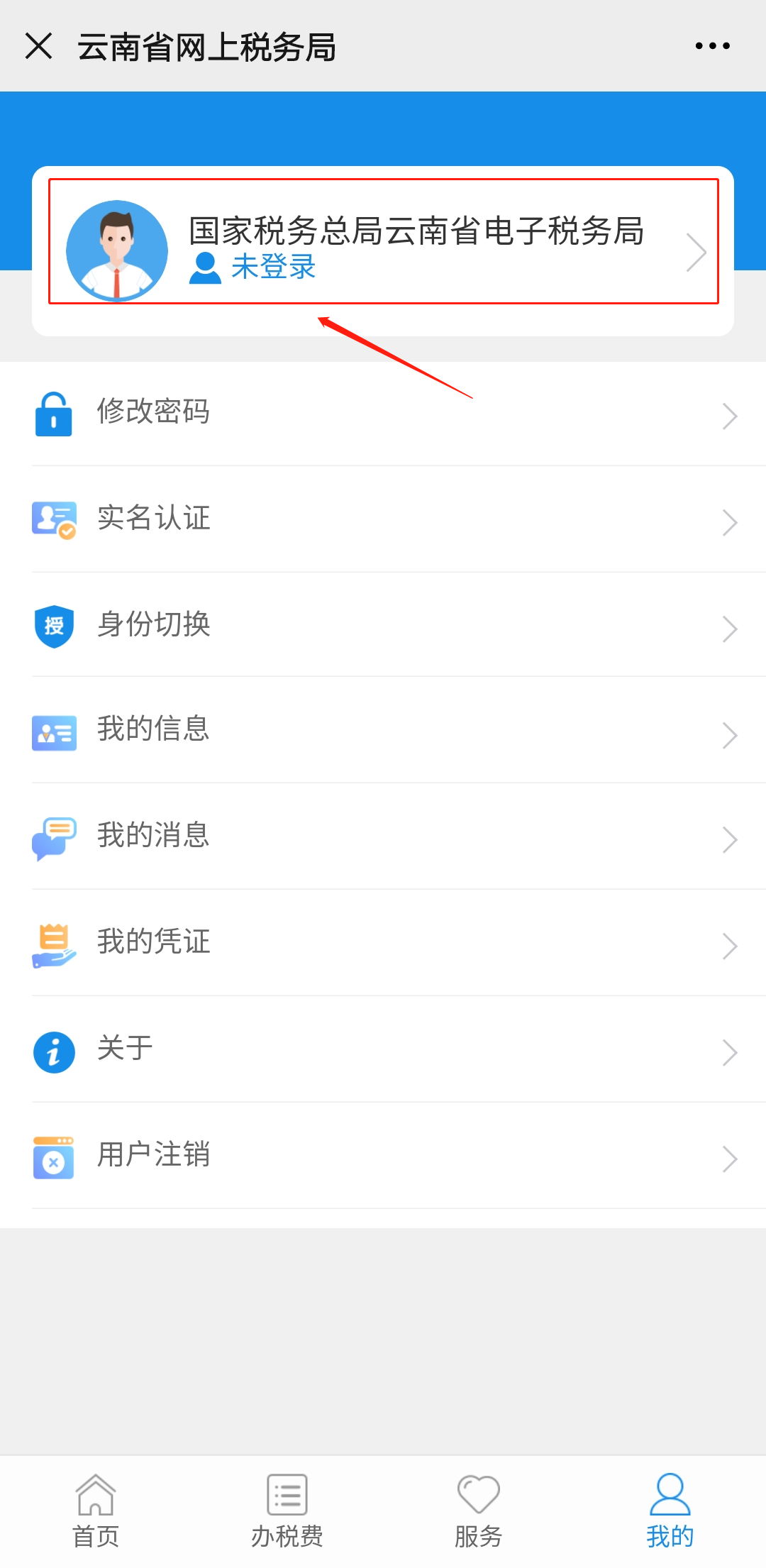Open 我的信息 row
Screen dimensions: 766x1568
tap(383, 731)
